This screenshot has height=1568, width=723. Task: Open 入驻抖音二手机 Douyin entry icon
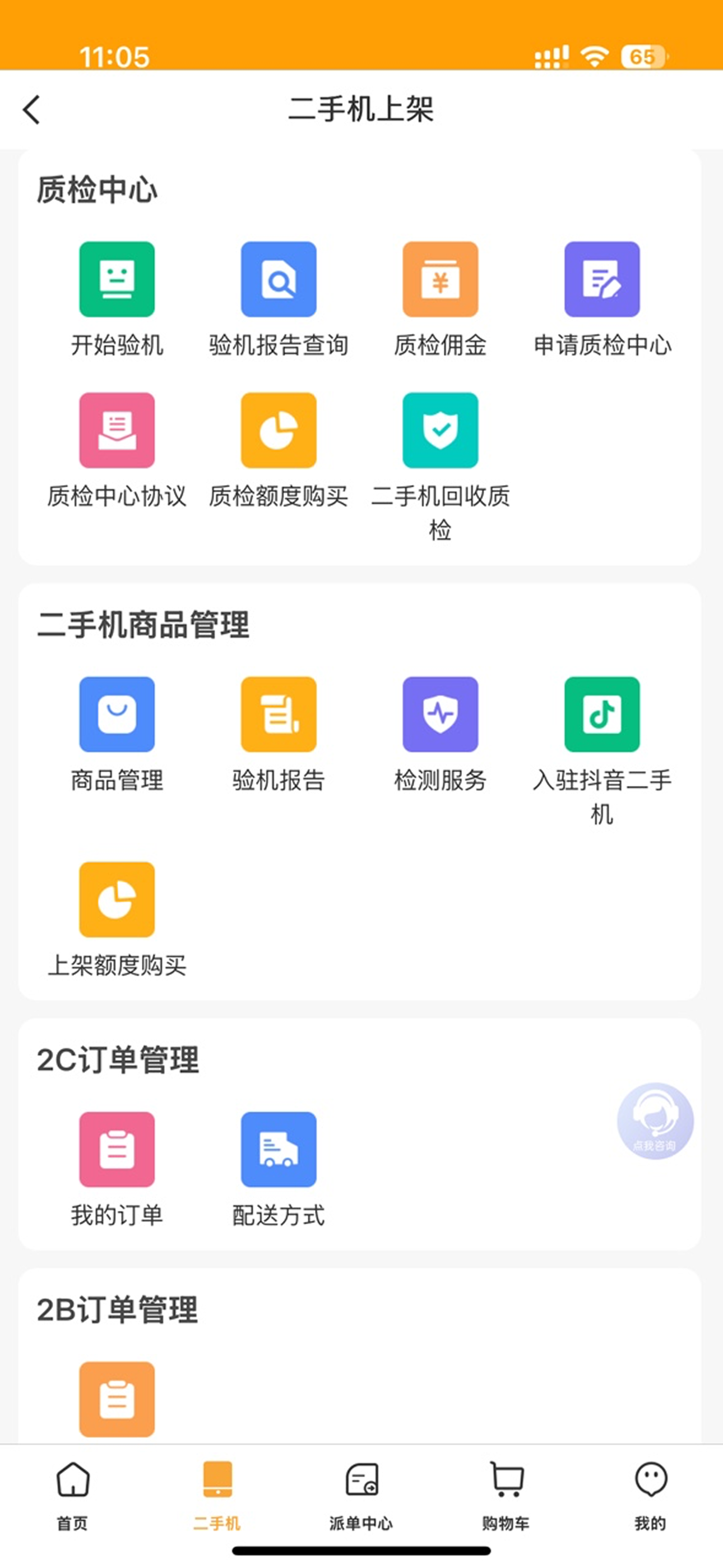[602, 714]
